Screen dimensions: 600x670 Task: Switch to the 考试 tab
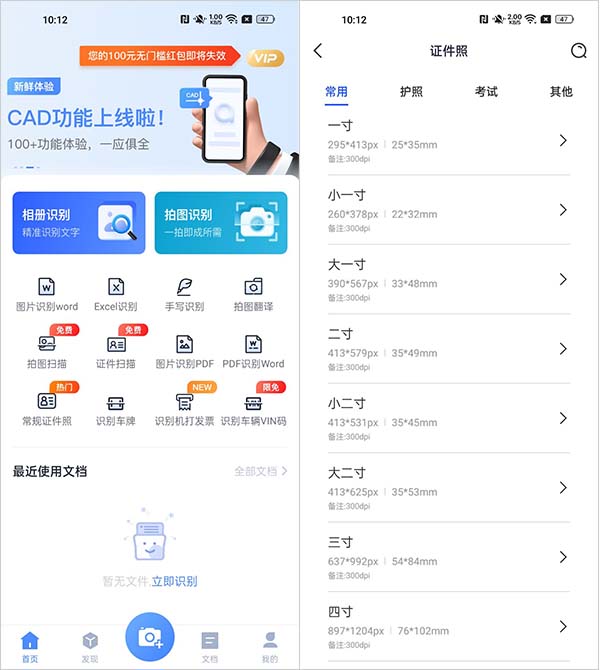click(x=486, y=92)
